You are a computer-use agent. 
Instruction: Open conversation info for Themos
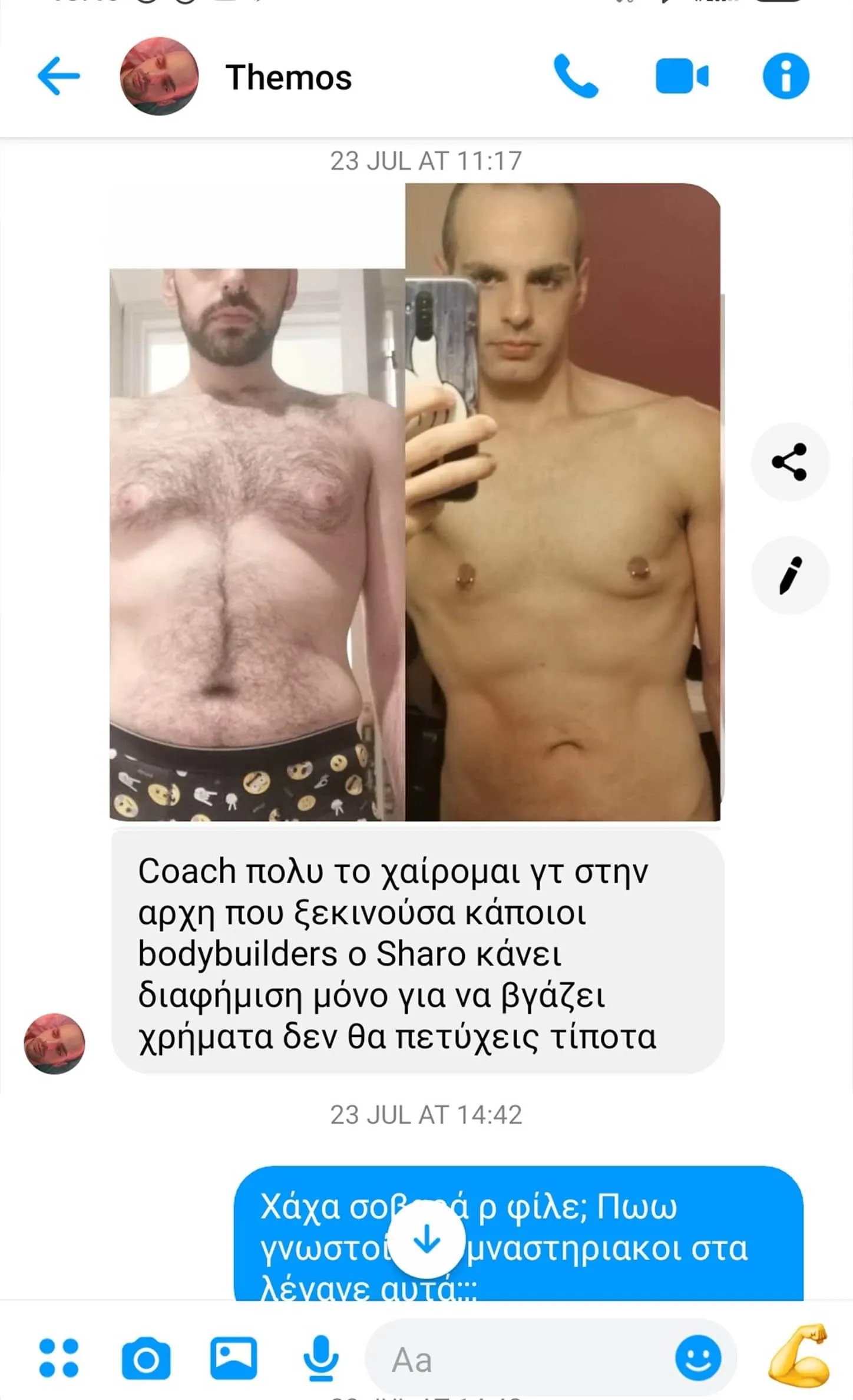786,76
